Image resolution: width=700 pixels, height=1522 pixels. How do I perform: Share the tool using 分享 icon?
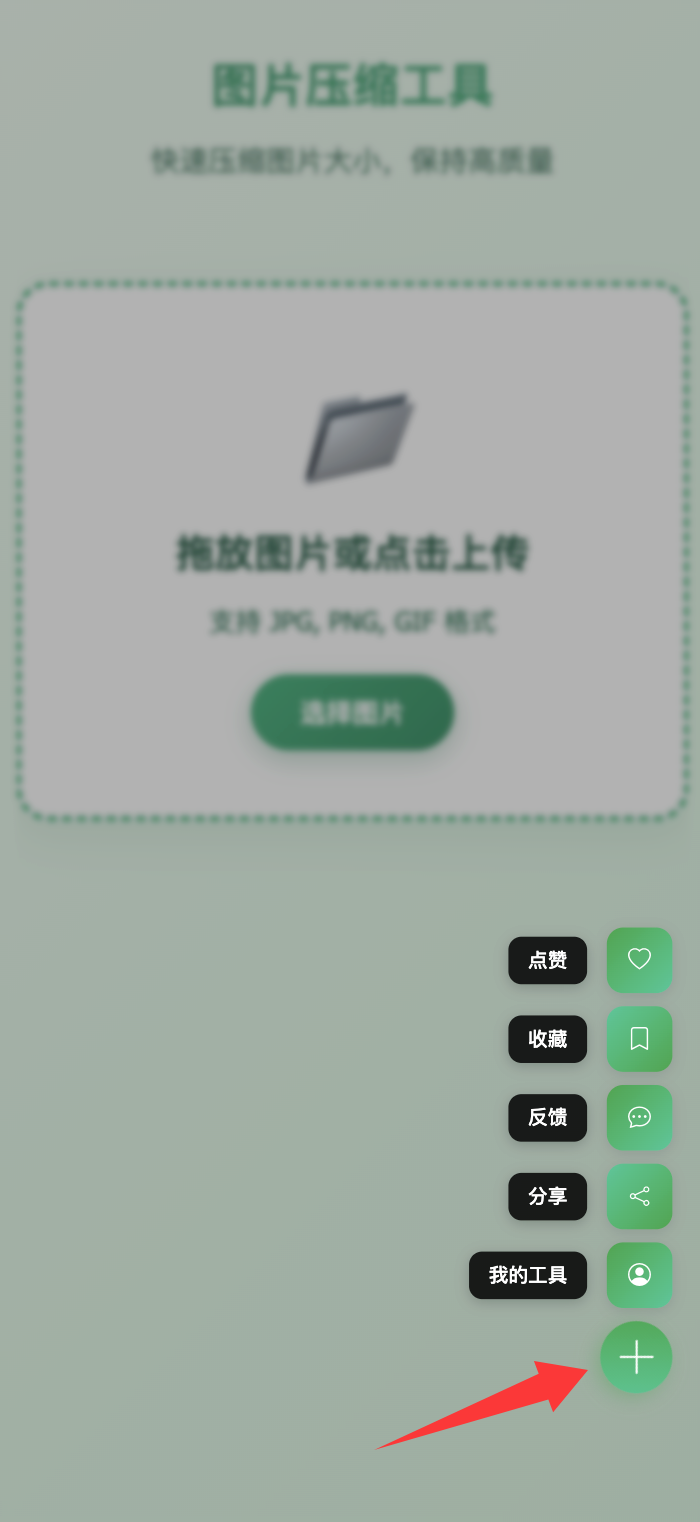point(639,1196)
